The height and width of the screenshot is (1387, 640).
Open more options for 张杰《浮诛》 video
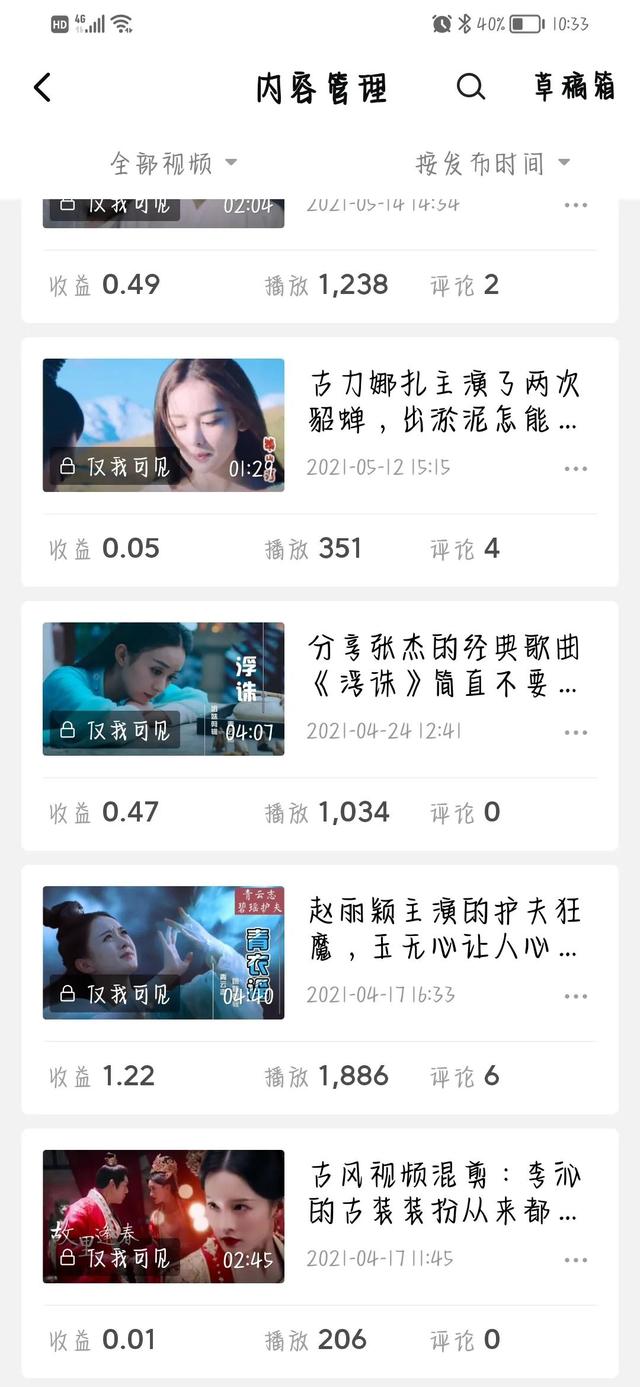pyautogui.click(x=575, y=732)
